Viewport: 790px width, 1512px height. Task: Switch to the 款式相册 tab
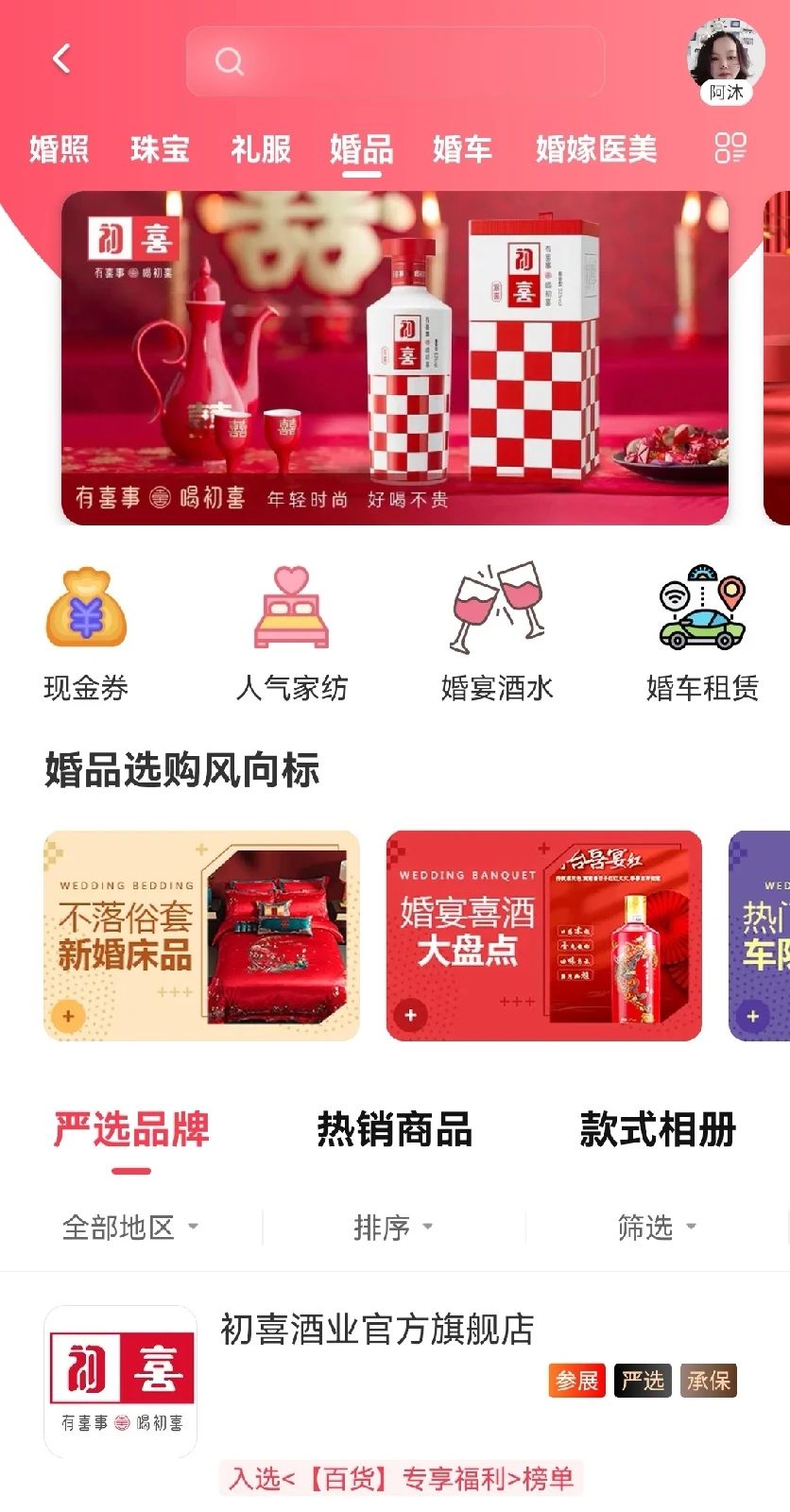coord(658,1130)
